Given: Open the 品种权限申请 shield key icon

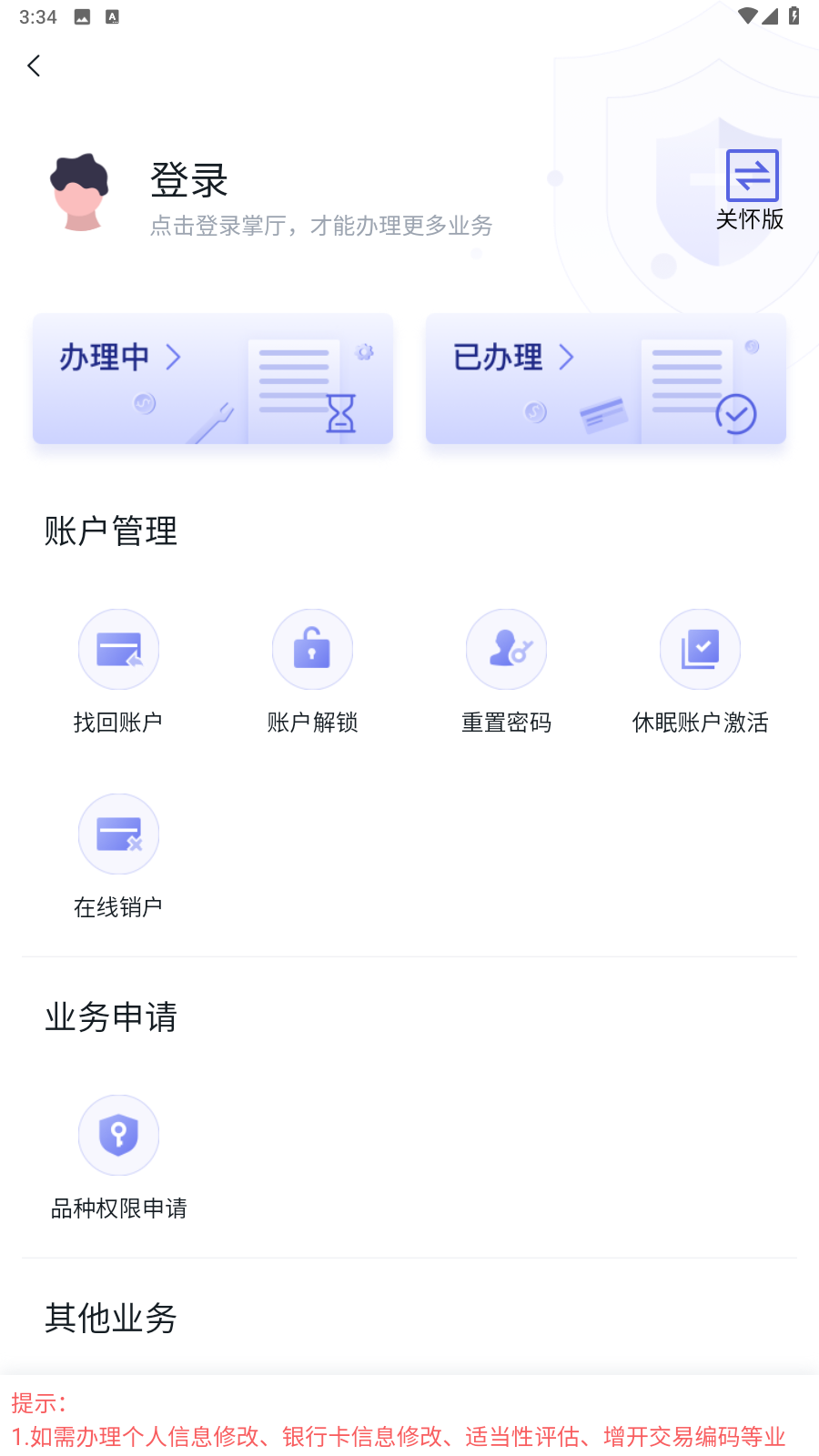Looking at the screenshot, I should pyautogui.click(x=118, y=1135).
